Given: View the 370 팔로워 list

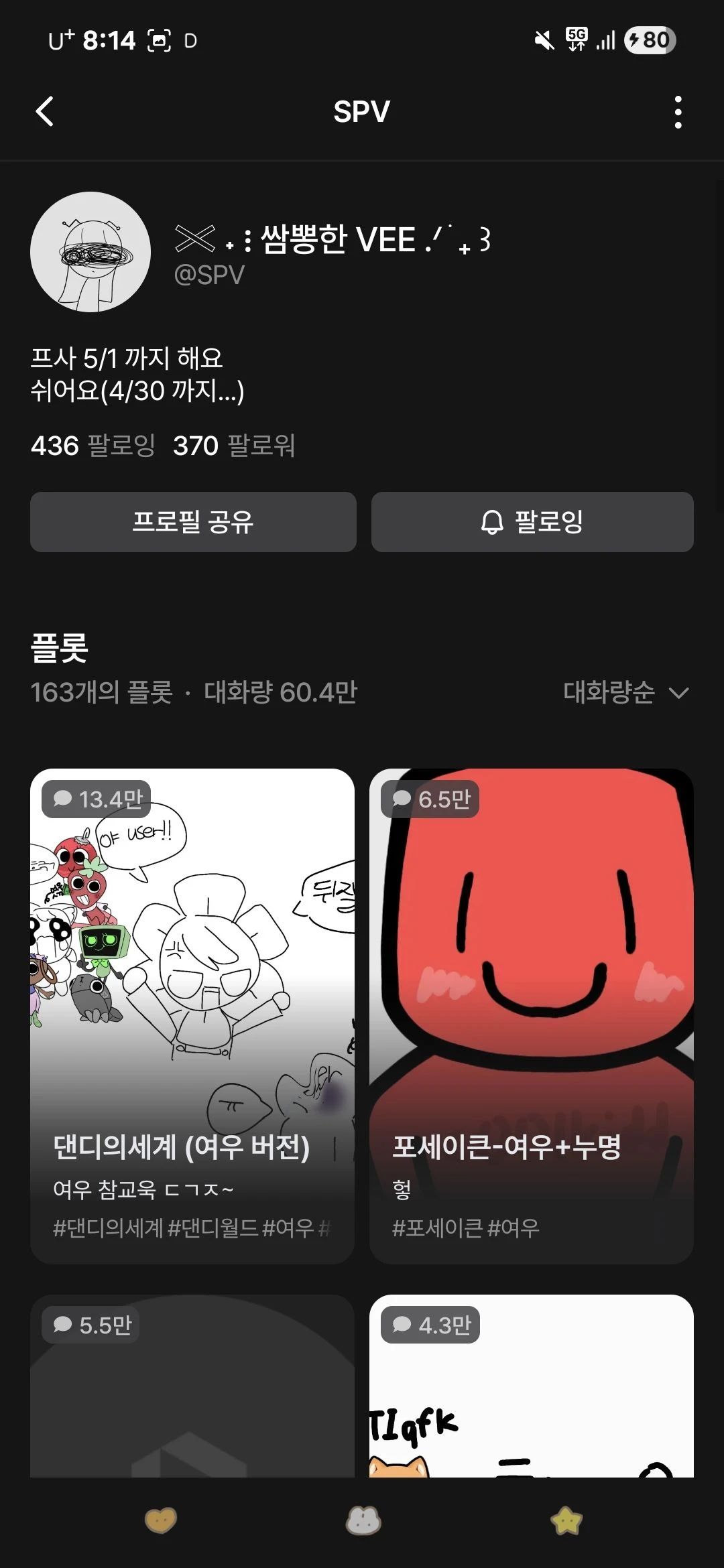Looking at the screenshot, I should (234, 446).
